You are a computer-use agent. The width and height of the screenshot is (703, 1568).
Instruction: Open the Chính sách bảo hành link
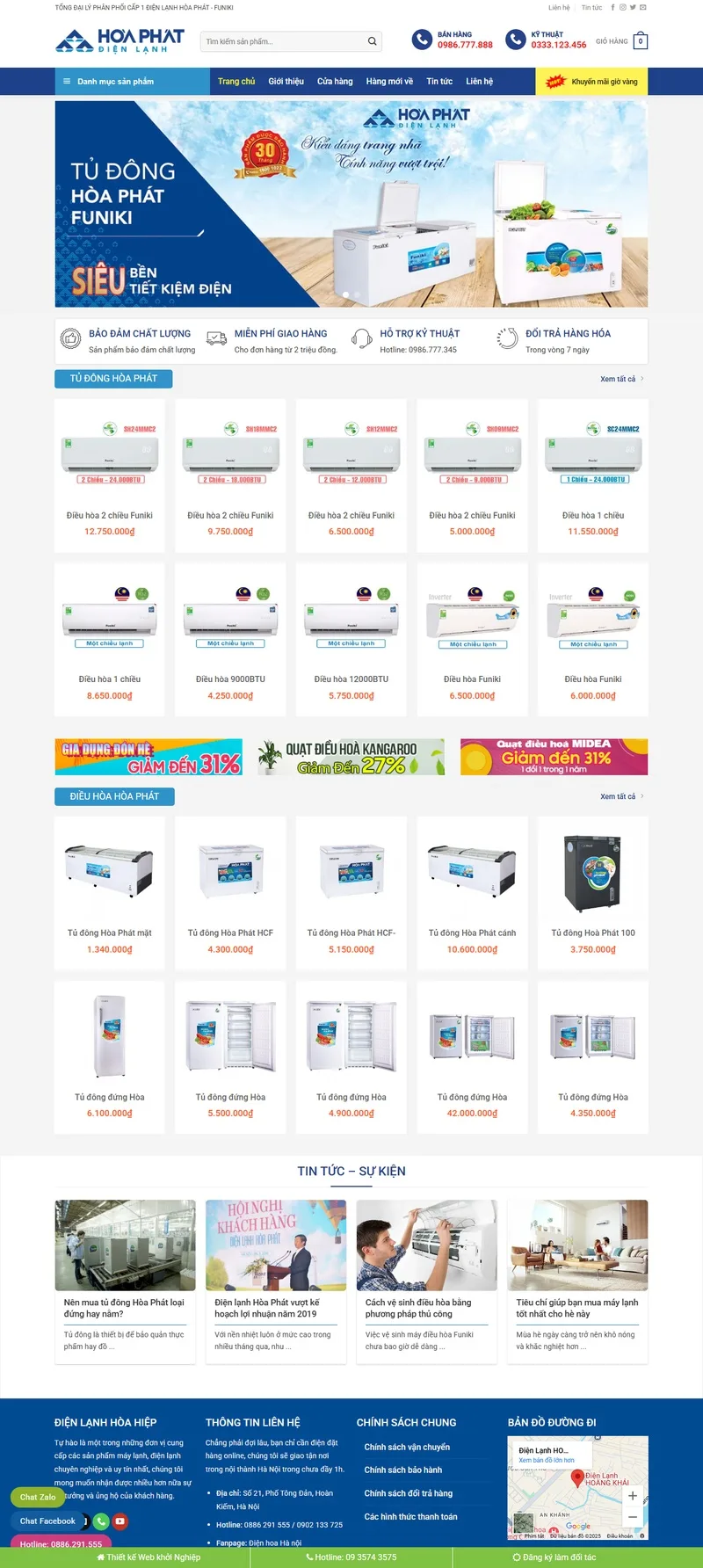coord(403,1470)
